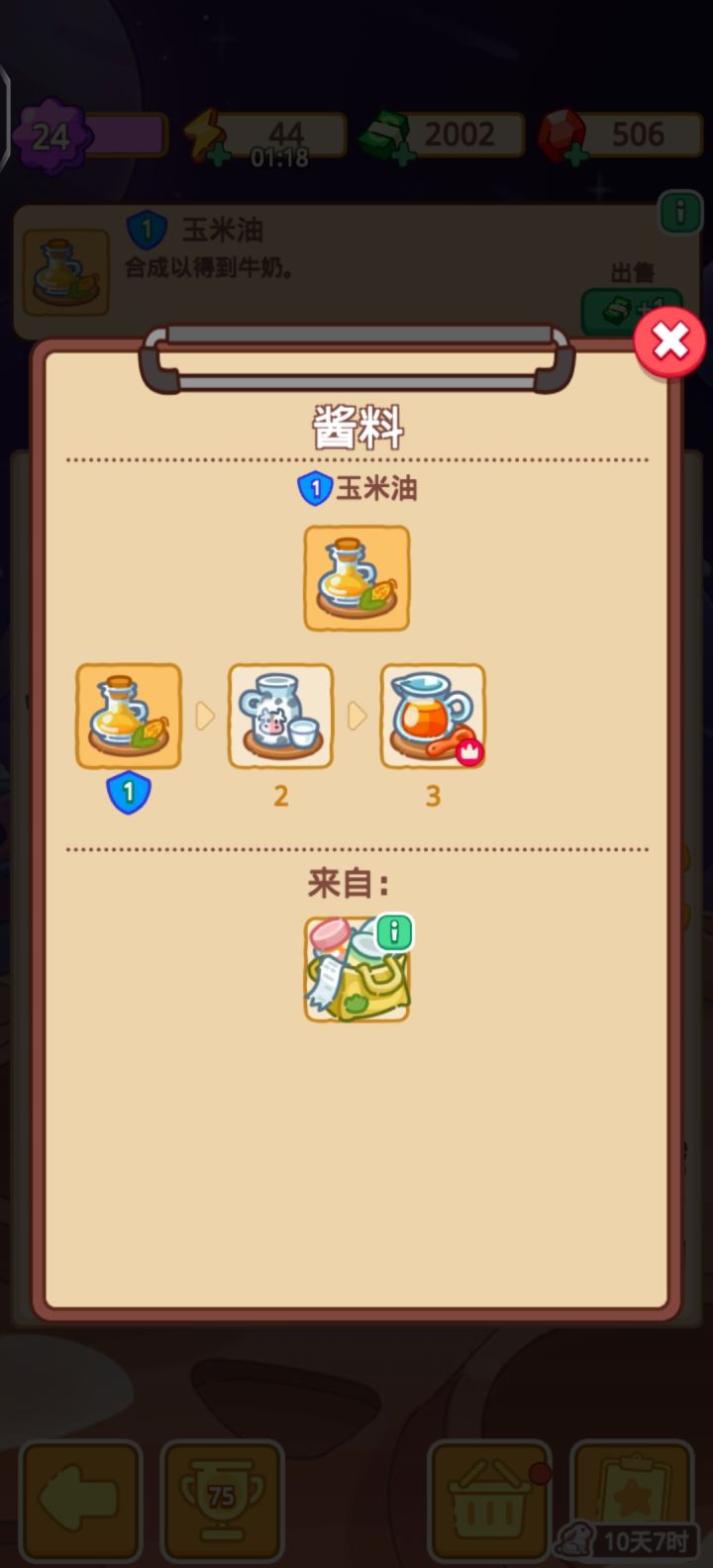The height and width of the screenshot is (1568, 713).
Task: Tap the large 玉米油 preview image
Action: [x=356, y=577]
